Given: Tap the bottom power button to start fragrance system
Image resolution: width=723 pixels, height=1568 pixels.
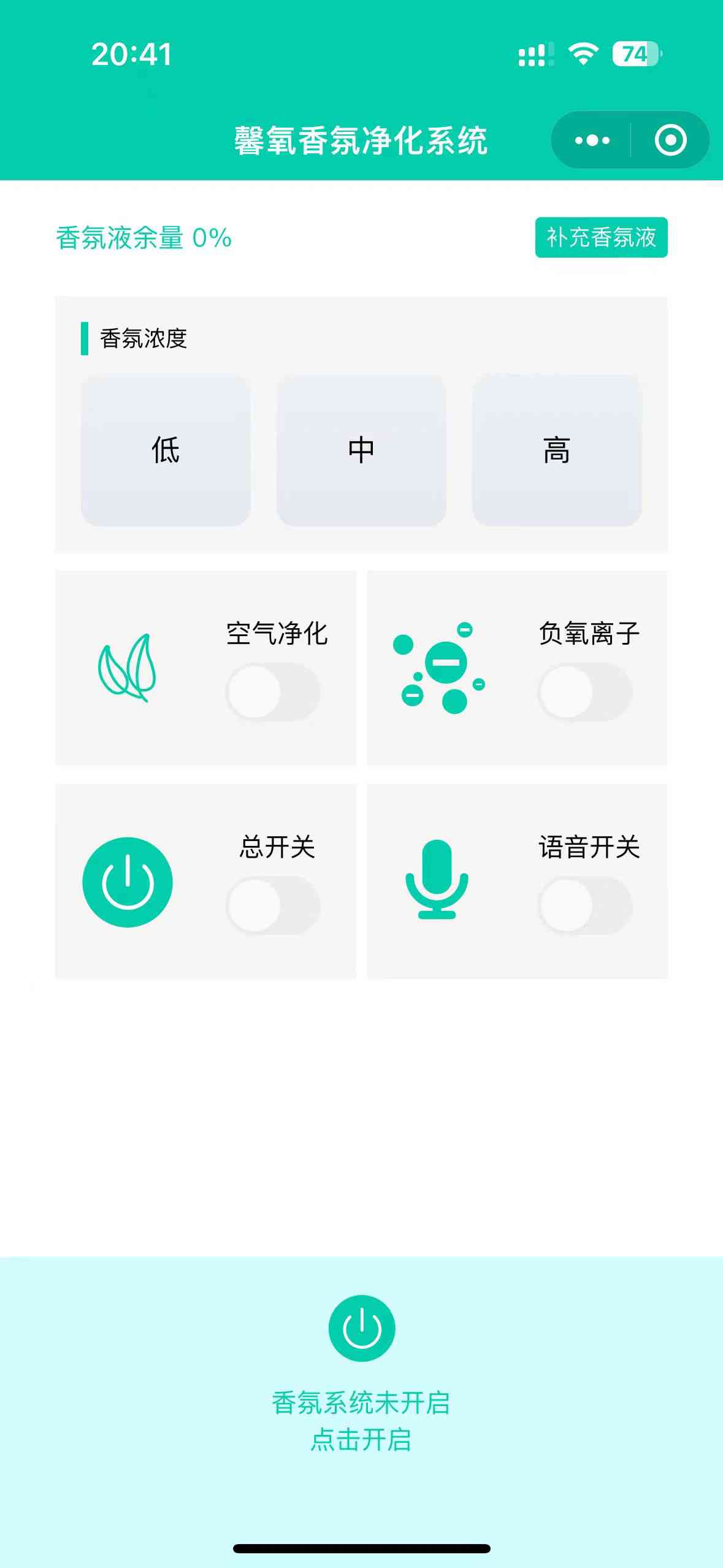Looking at the screenshot, I should [x=362, y=1328].
